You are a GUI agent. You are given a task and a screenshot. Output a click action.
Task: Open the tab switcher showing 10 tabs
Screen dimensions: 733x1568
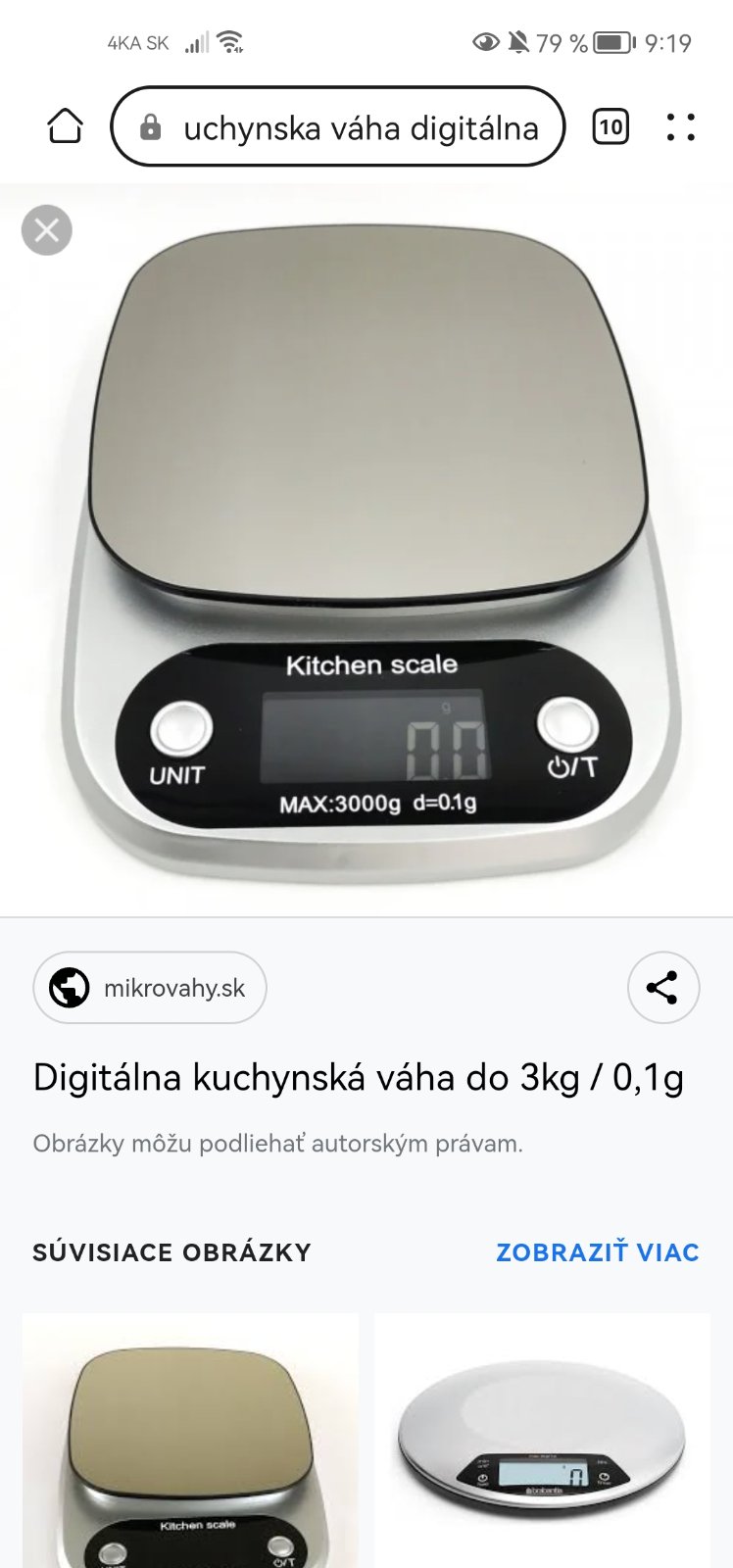tap(611, 127)
